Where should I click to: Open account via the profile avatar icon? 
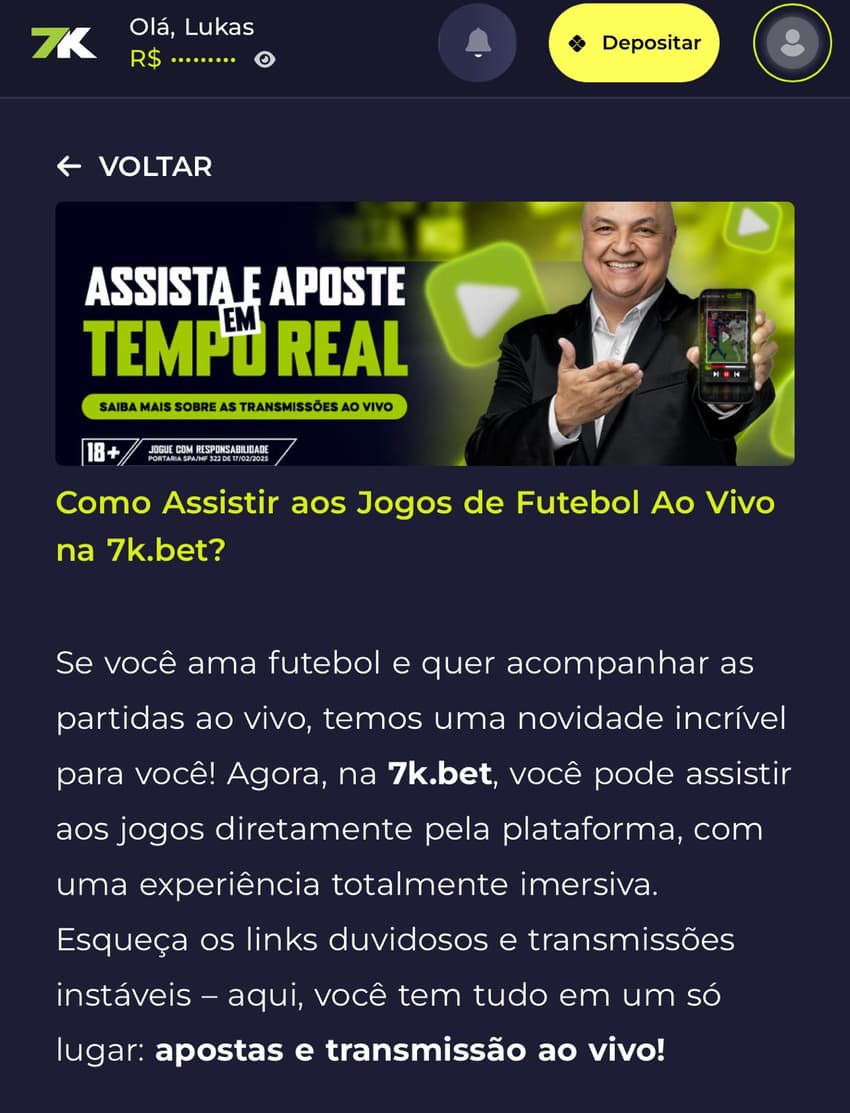tap(792, 43)
